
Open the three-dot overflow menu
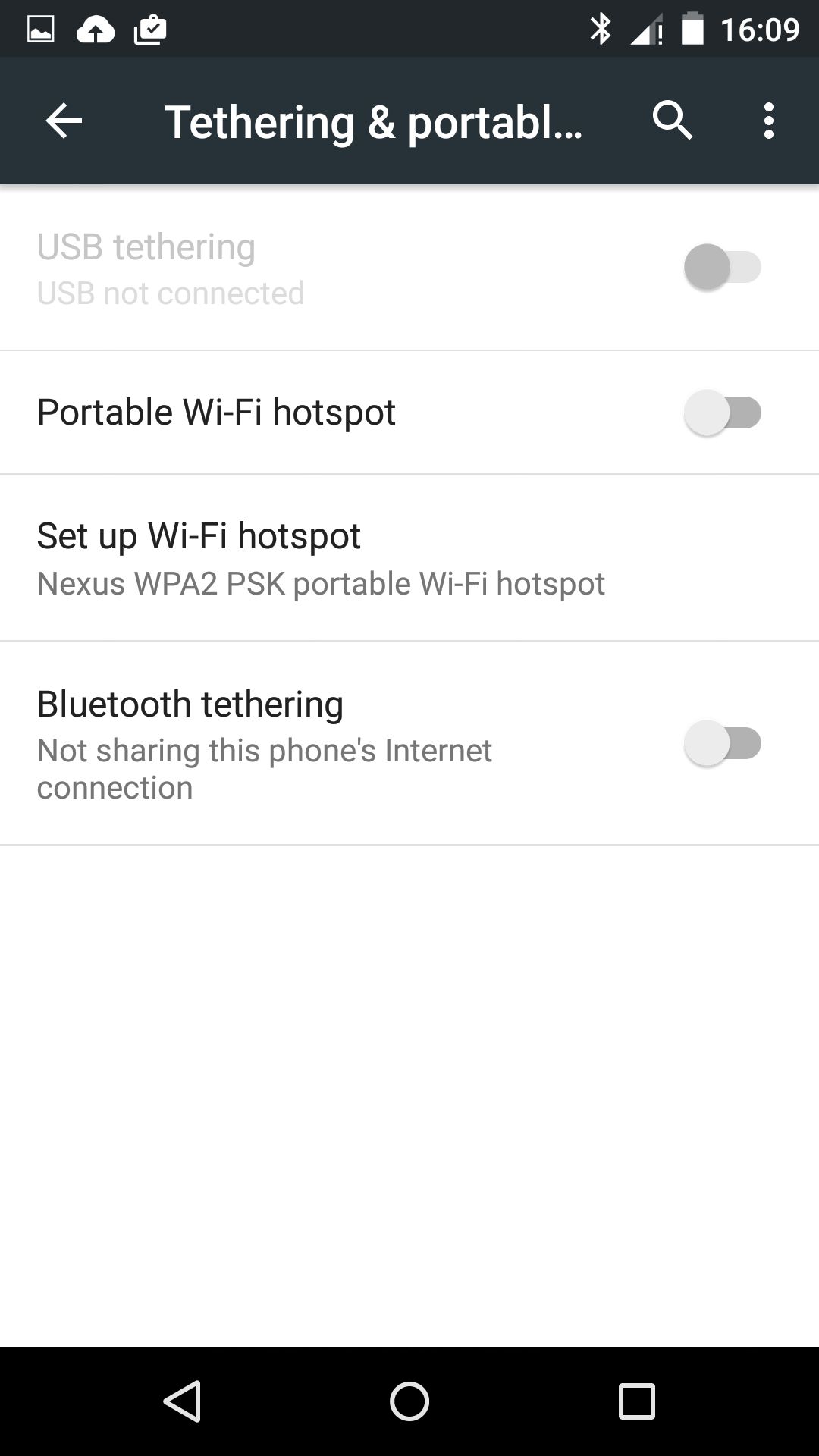point(769,121)
